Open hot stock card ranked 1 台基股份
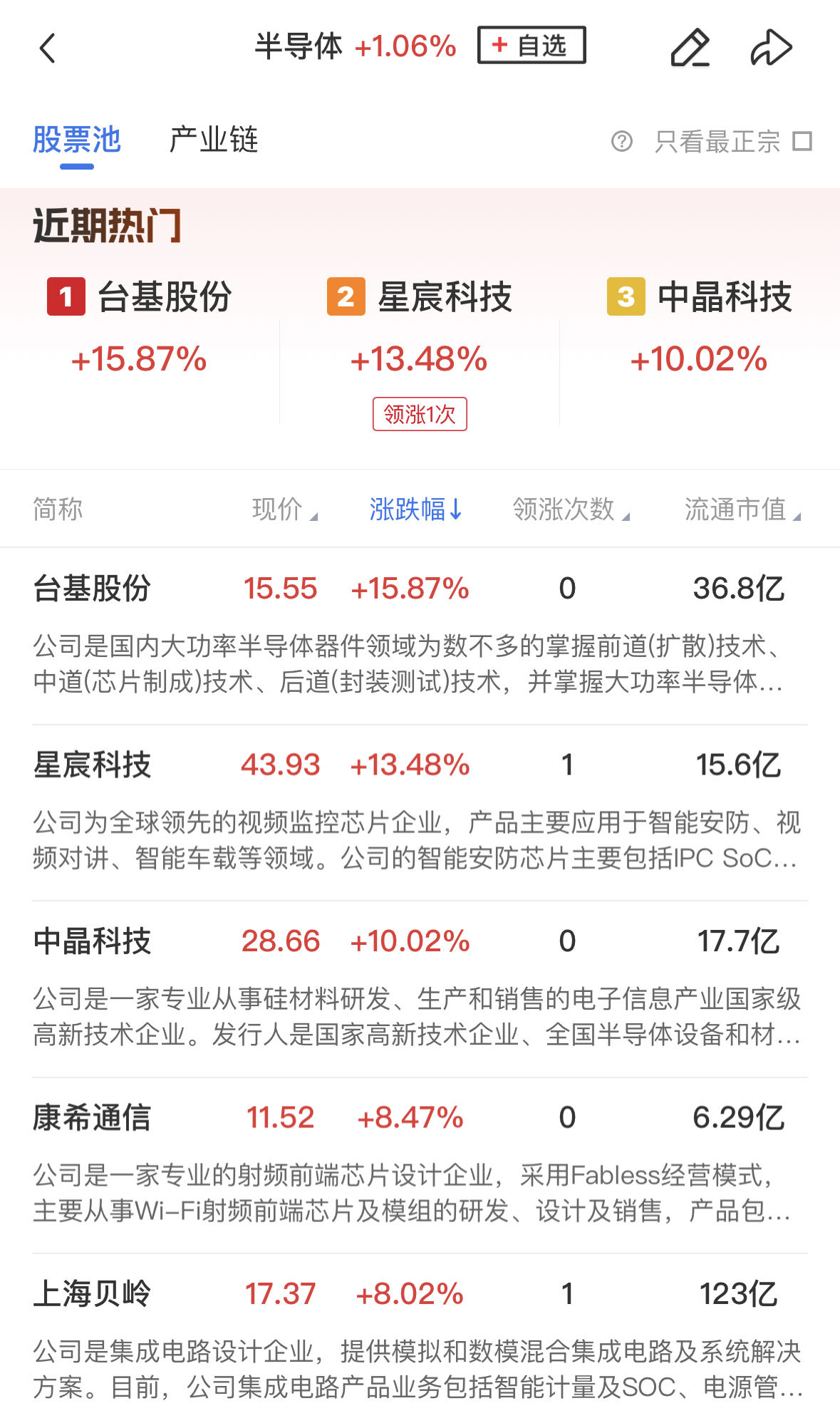The image size is (840, 1428). click(140, 328)
